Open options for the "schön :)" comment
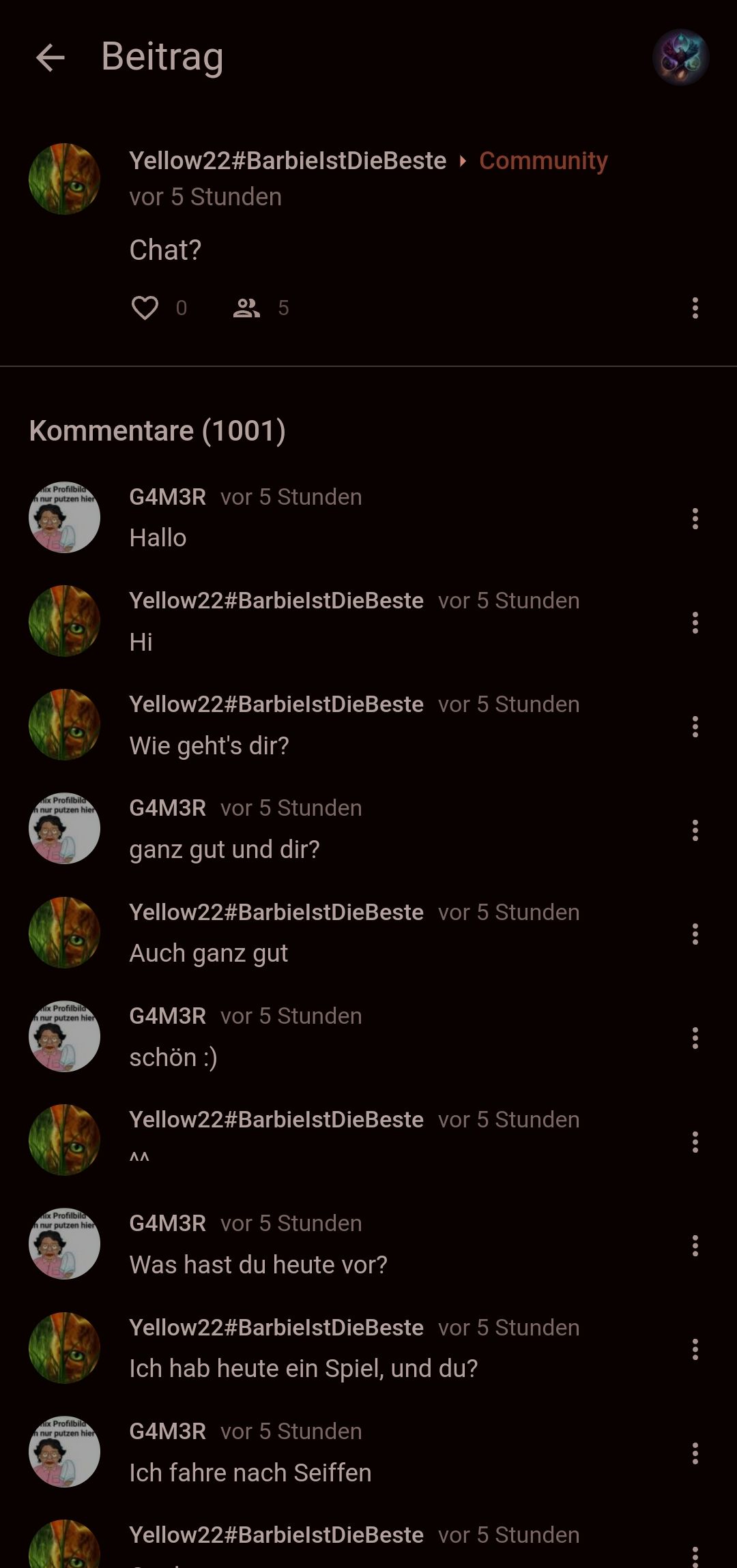737x1568 pixels. coord(695,1038)
